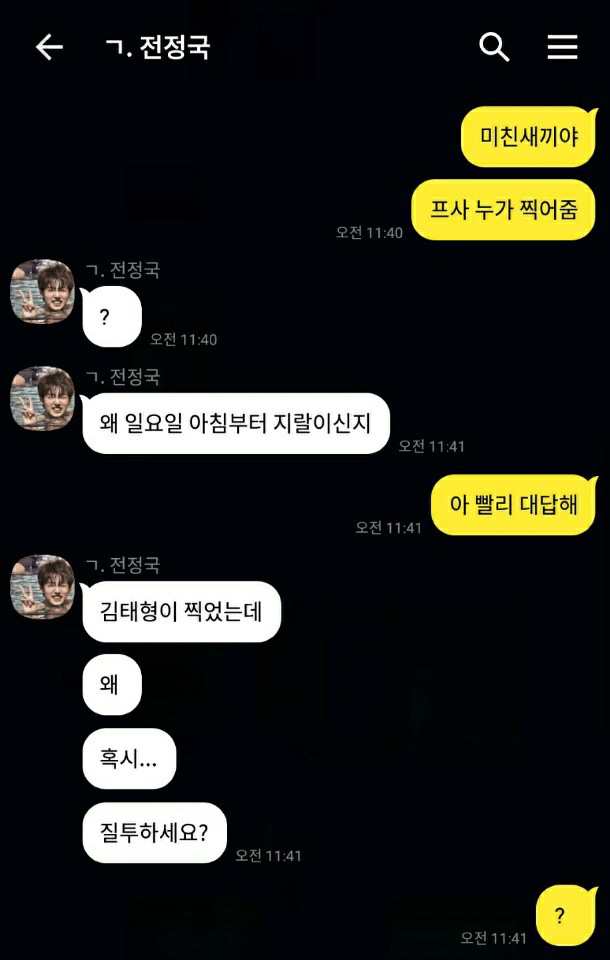Open the chat hamburger menu
Screen dimensions: 610x960
[562, 47]
